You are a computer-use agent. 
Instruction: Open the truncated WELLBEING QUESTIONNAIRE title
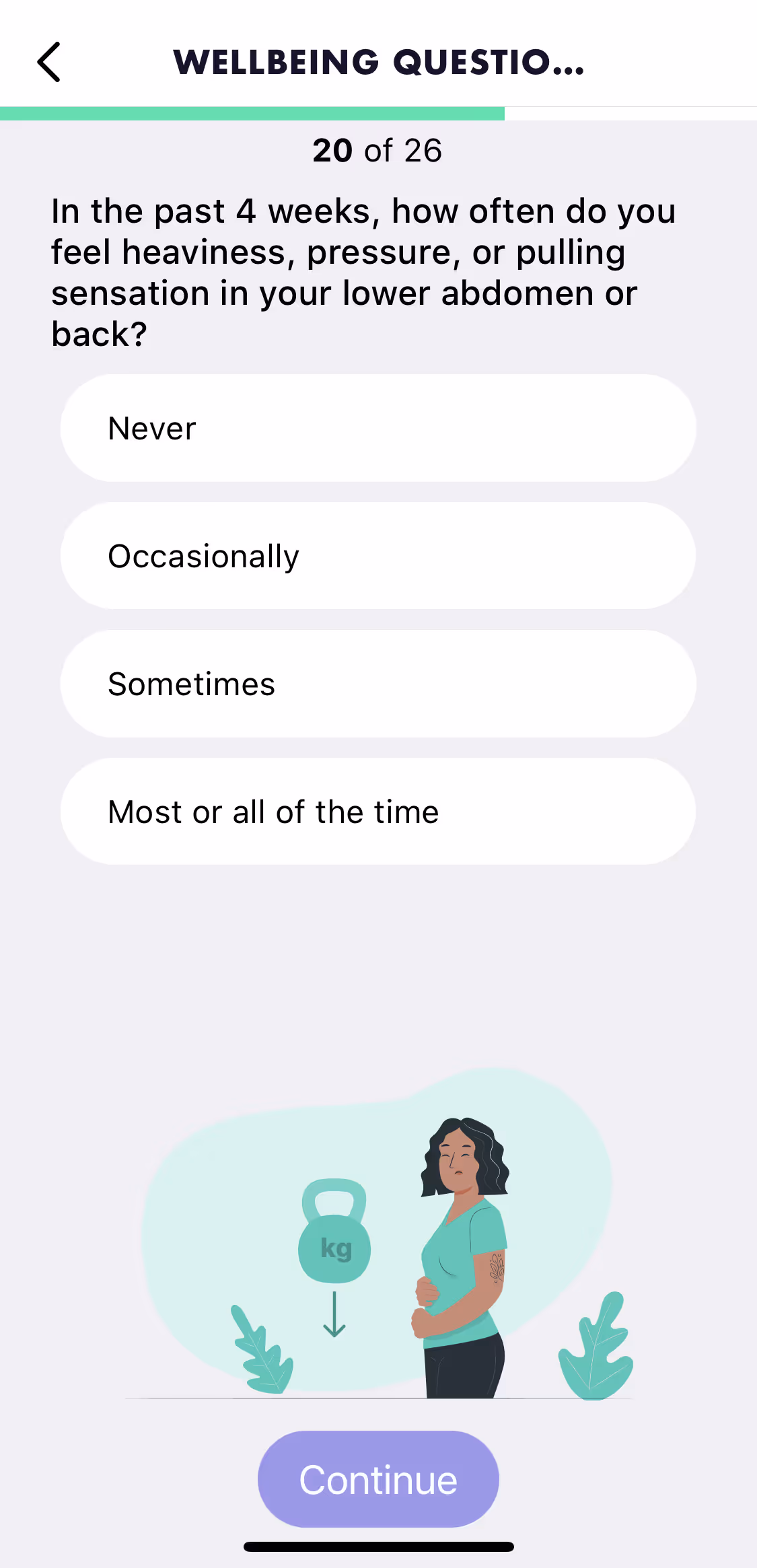pyautogui.click(x=378, y=62)
